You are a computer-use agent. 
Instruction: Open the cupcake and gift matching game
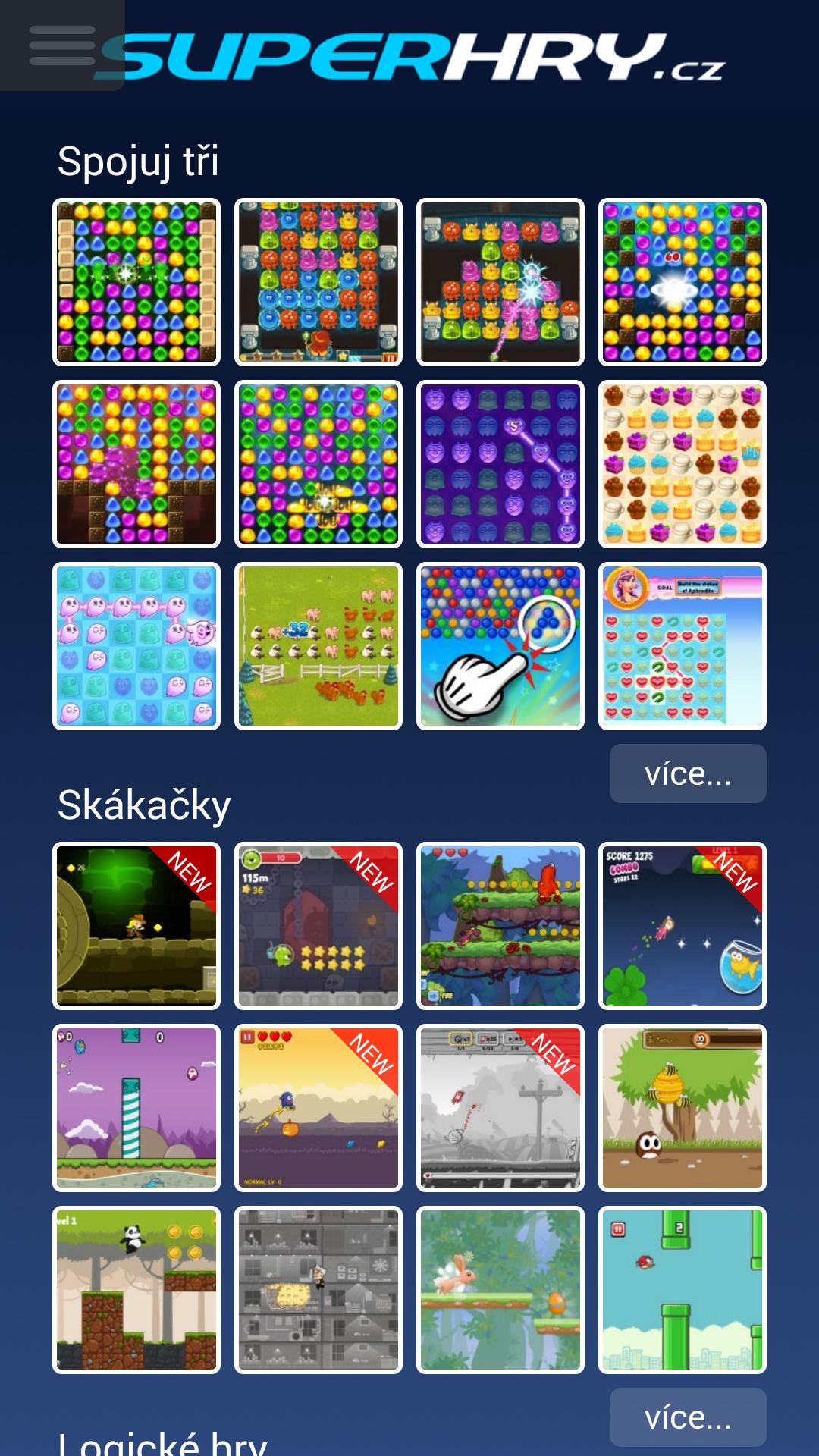pos(682,464)
